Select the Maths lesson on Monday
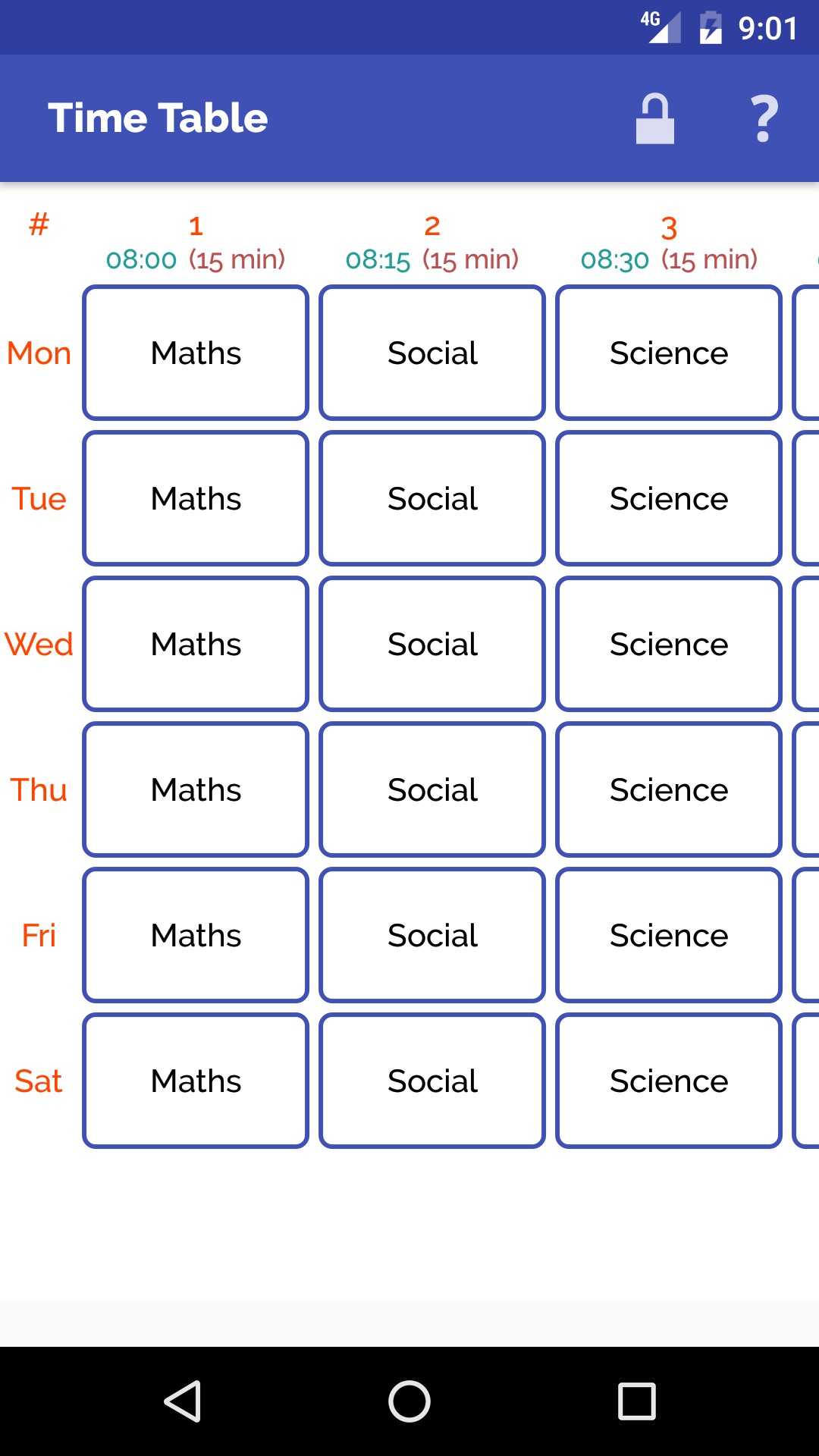Viewport: 819px width, 1456px height. coord(195,352)
